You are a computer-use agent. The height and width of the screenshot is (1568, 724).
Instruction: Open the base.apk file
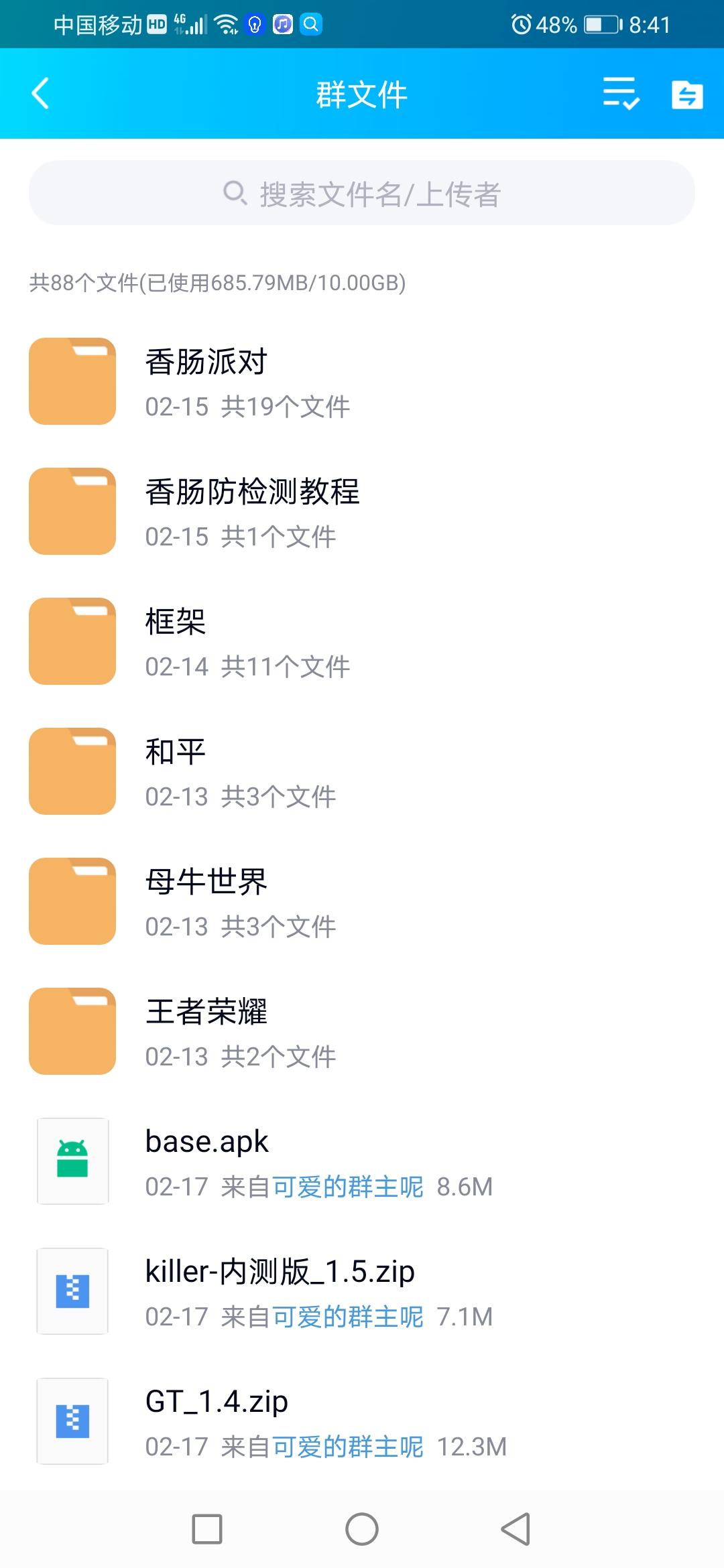[x=362, y=1161]
